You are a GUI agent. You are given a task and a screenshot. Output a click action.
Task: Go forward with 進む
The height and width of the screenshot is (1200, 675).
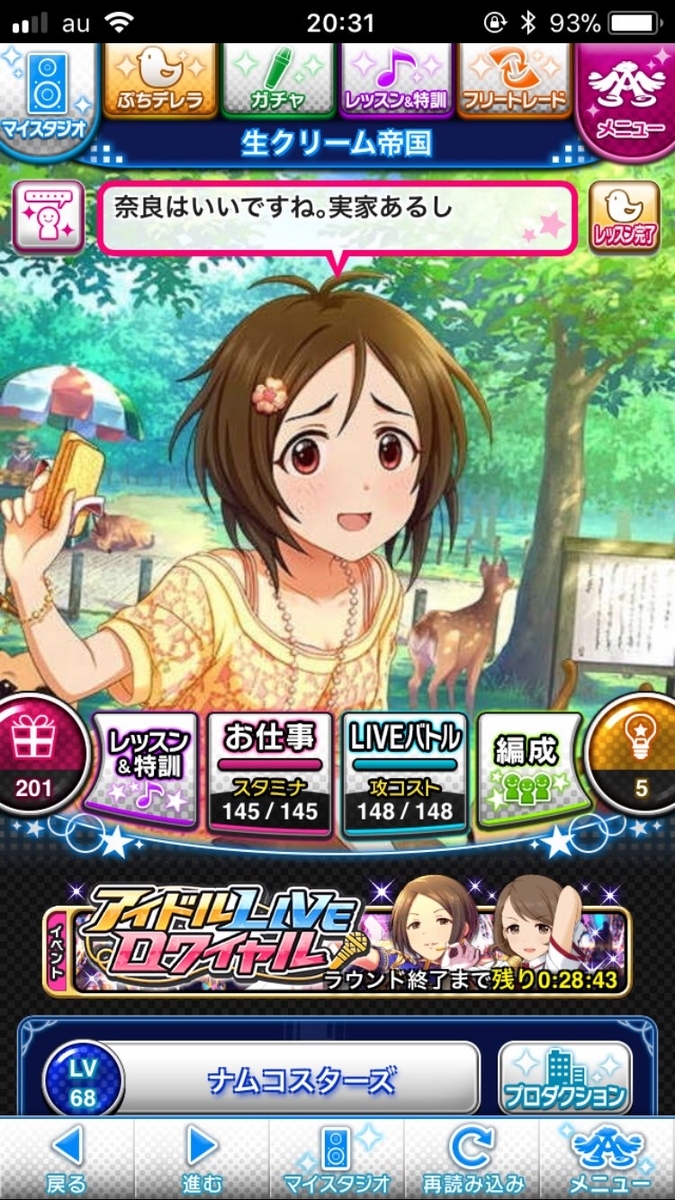(201, 1160)
